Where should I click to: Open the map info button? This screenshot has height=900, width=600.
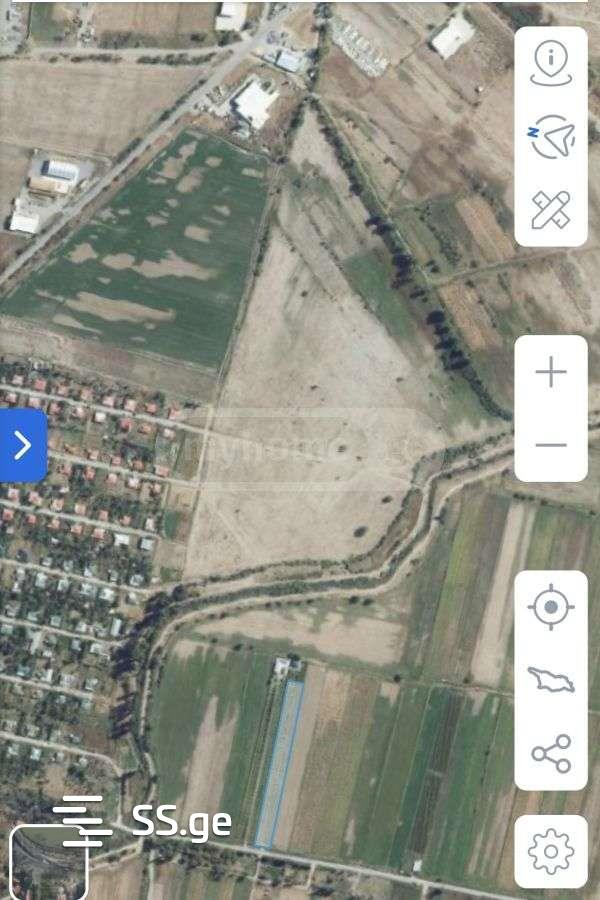coord(551,63)
